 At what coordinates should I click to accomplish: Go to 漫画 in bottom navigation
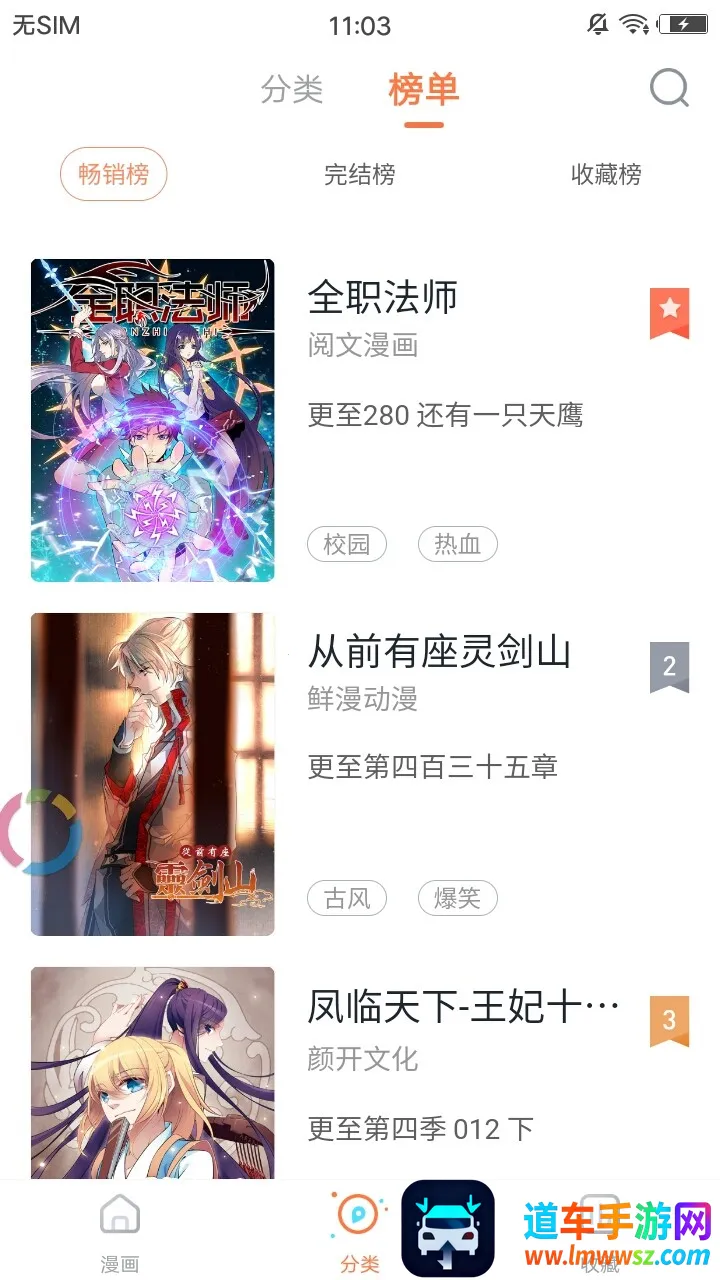119,1232
